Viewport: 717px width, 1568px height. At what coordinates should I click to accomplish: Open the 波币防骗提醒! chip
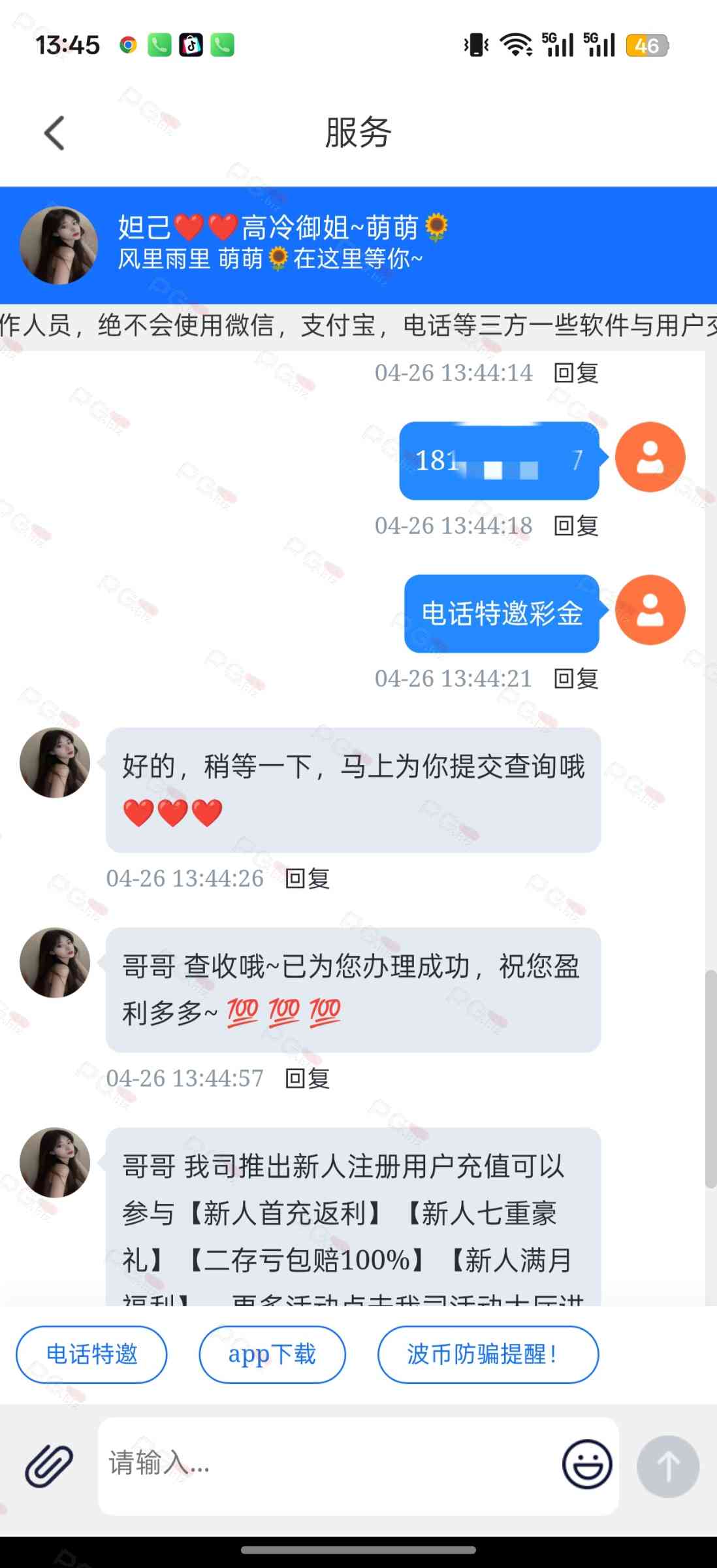[x=487, y=1354]
